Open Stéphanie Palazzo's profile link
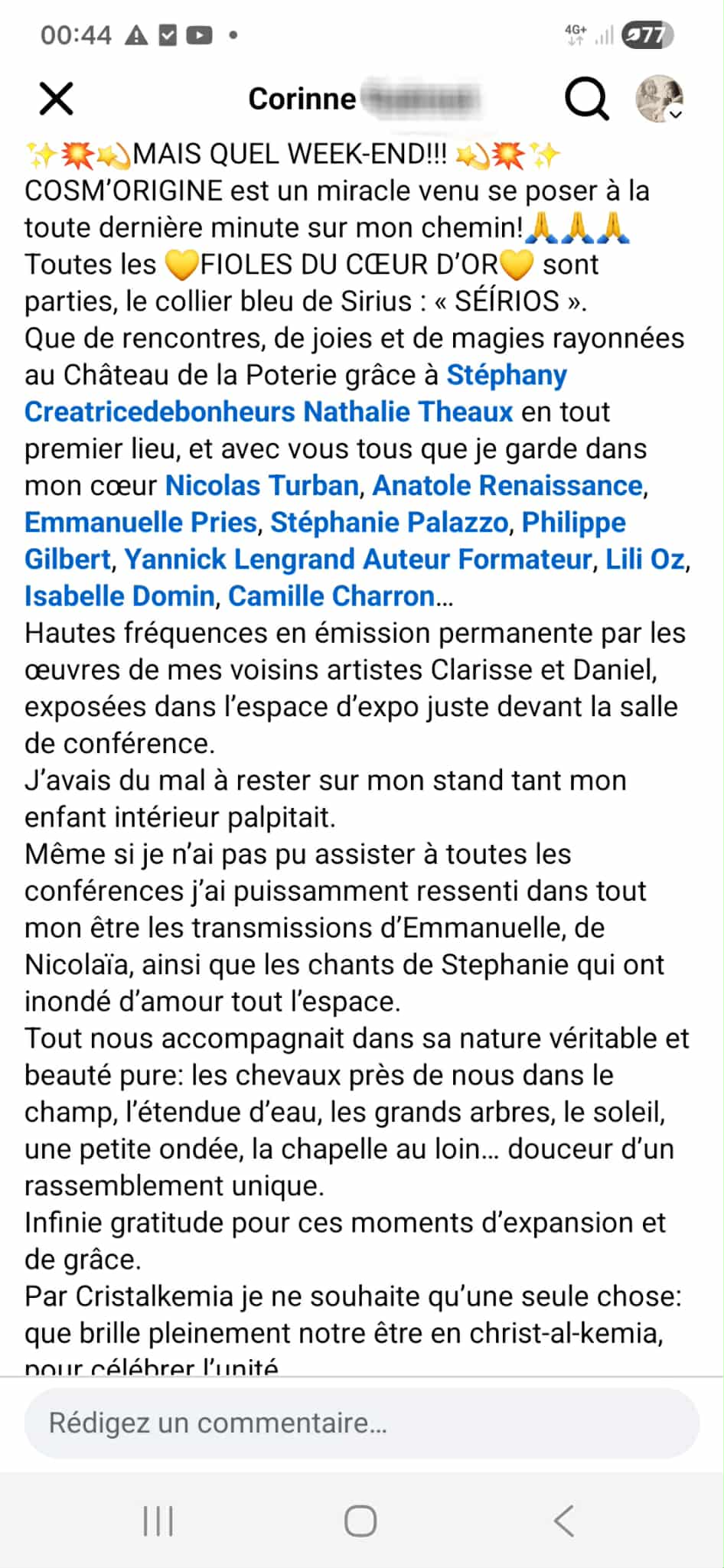This screenshot has width=724, height=1568. tap(390, 522)
